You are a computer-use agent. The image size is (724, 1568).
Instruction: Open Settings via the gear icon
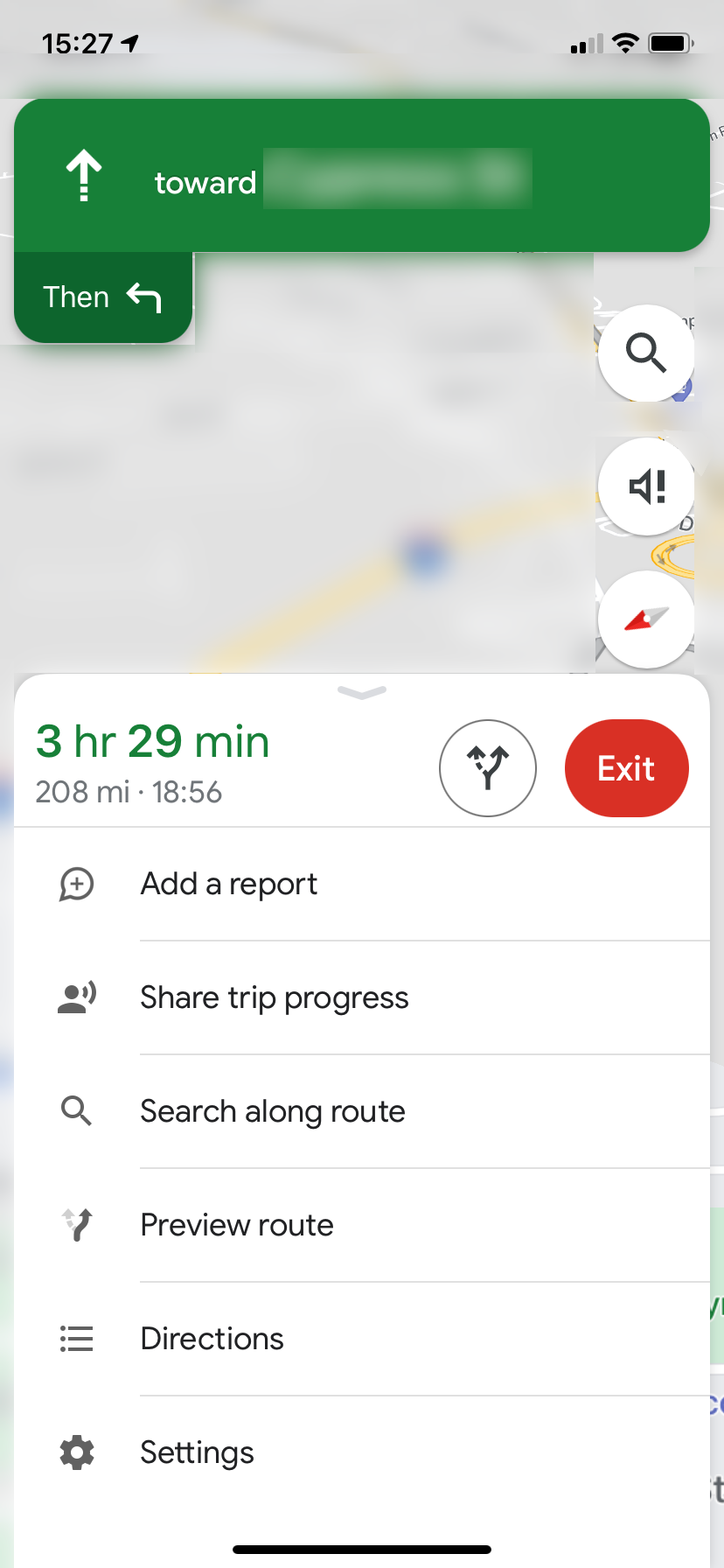77,1452
